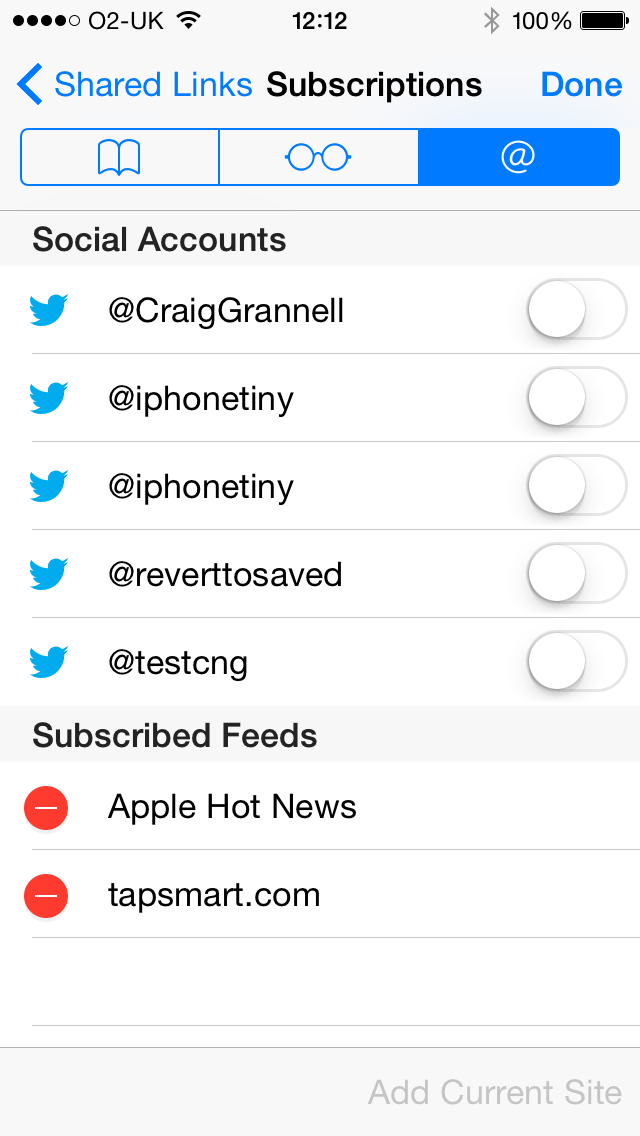Select the Shared Links @ tab
The width and height of the screenshot is (640, 1136).
pos(518,157)
